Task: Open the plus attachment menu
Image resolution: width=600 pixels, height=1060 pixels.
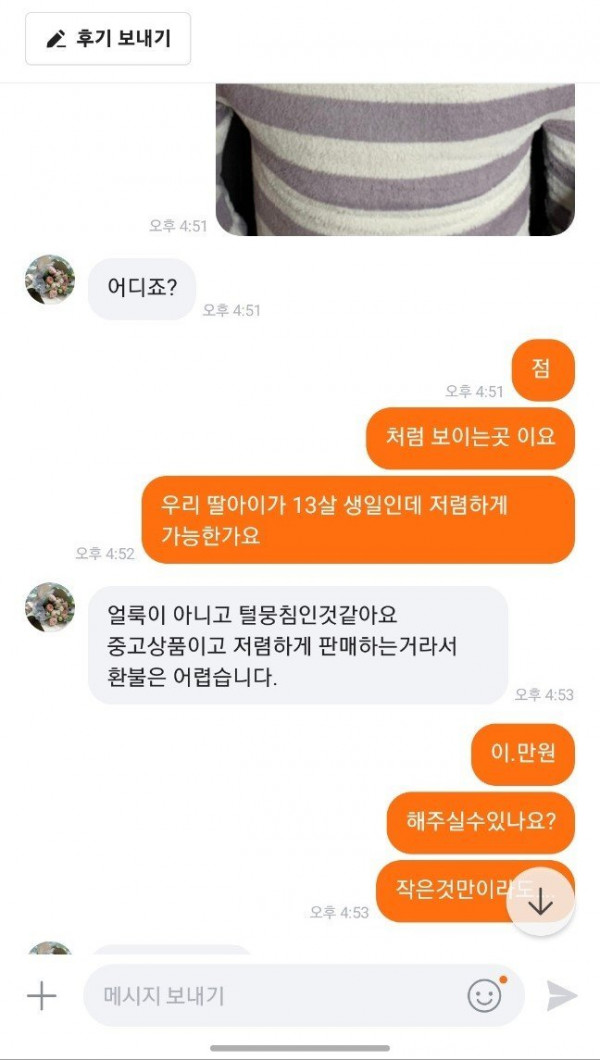Action: [41, 996]
